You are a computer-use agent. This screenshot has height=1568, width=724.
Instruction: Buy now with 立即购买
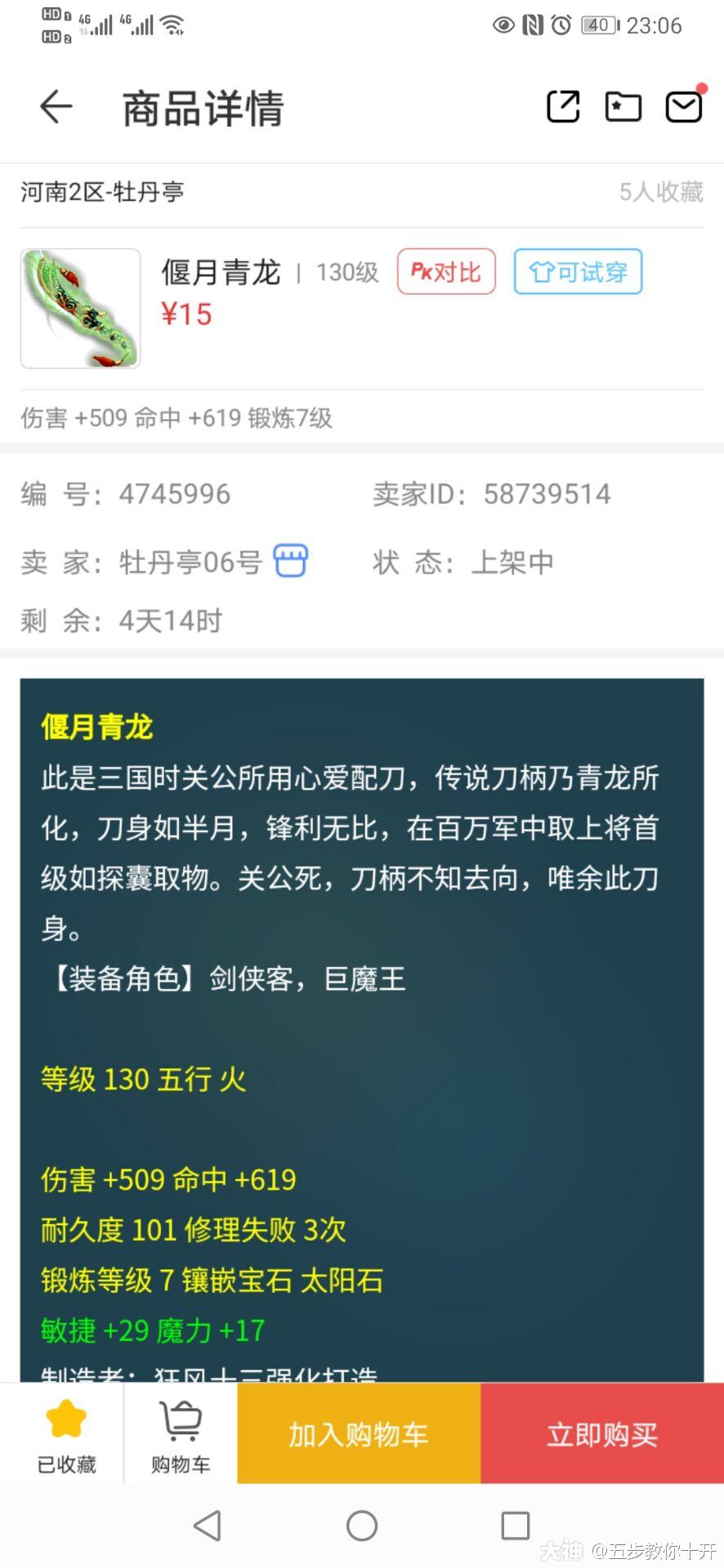pyautogui.click(x=602, y=1435)
